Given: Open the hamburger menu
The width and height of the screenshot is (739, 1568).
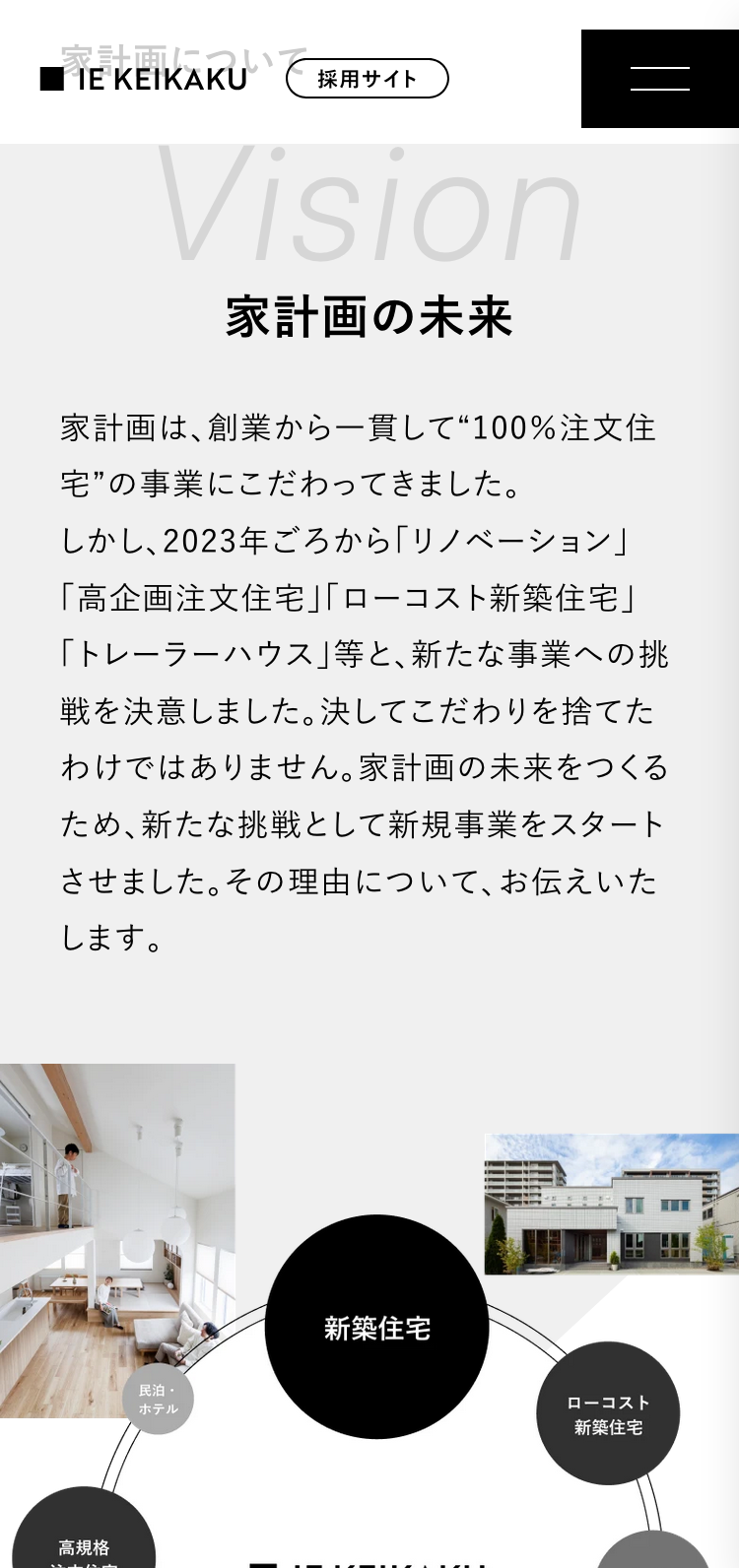Looking at the screenshot, I should 659,79.
